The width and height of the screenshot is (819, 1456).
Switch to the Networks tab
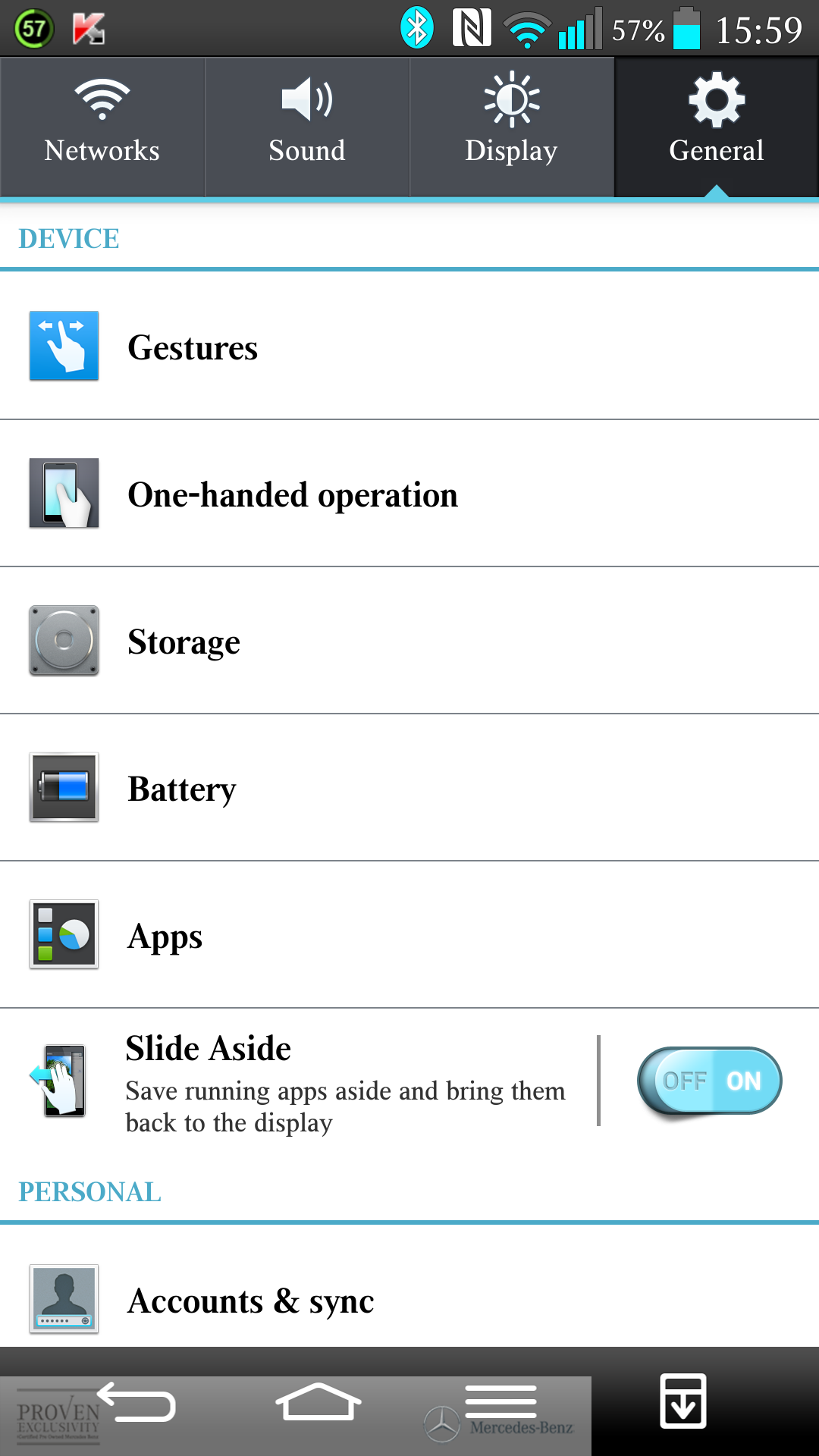pos(102,127)
